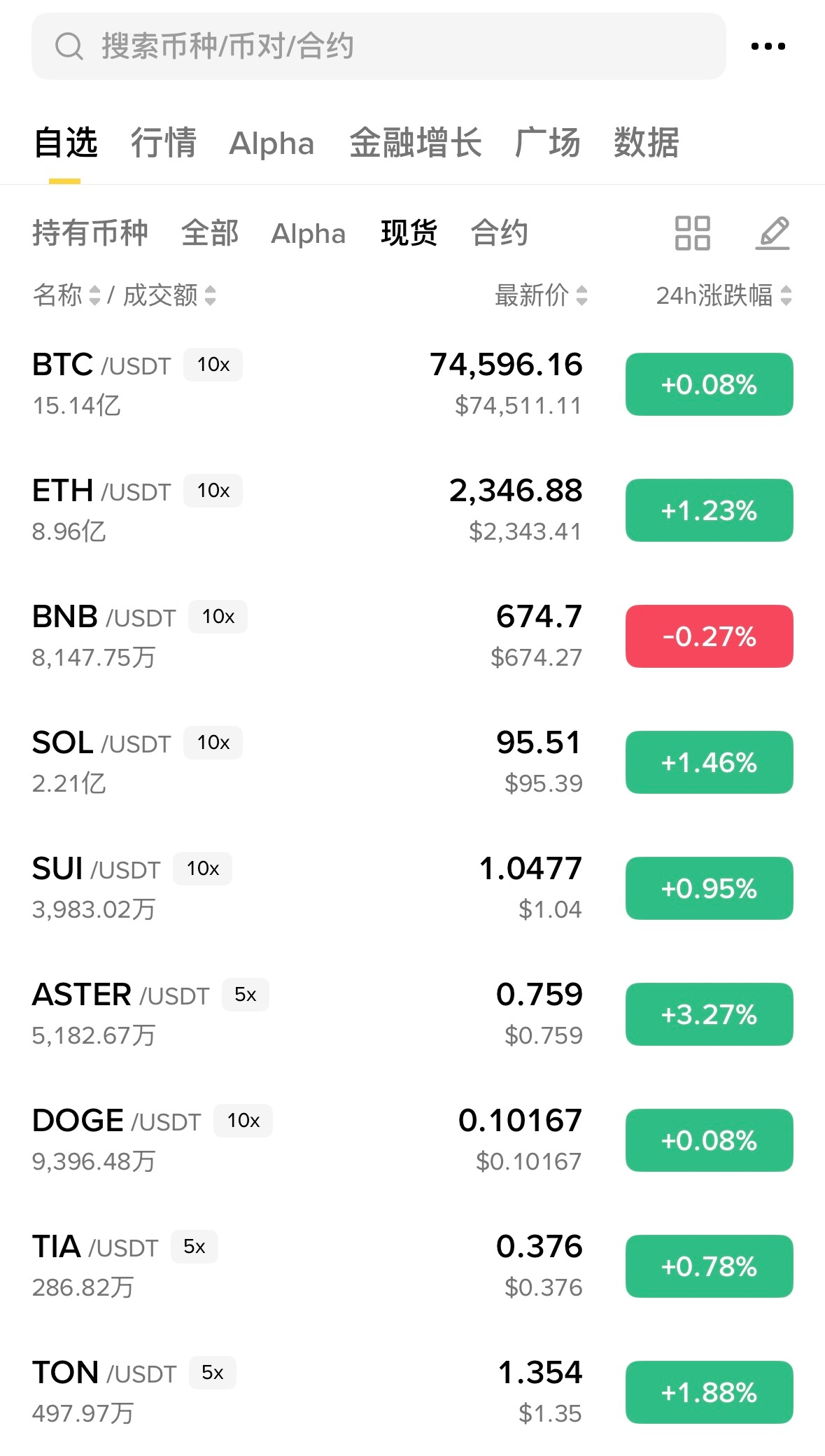The width and height of the screenshot is (825, 1456).
Task: Edit the watchlist with the pencil icon
Action: point(773,233)
